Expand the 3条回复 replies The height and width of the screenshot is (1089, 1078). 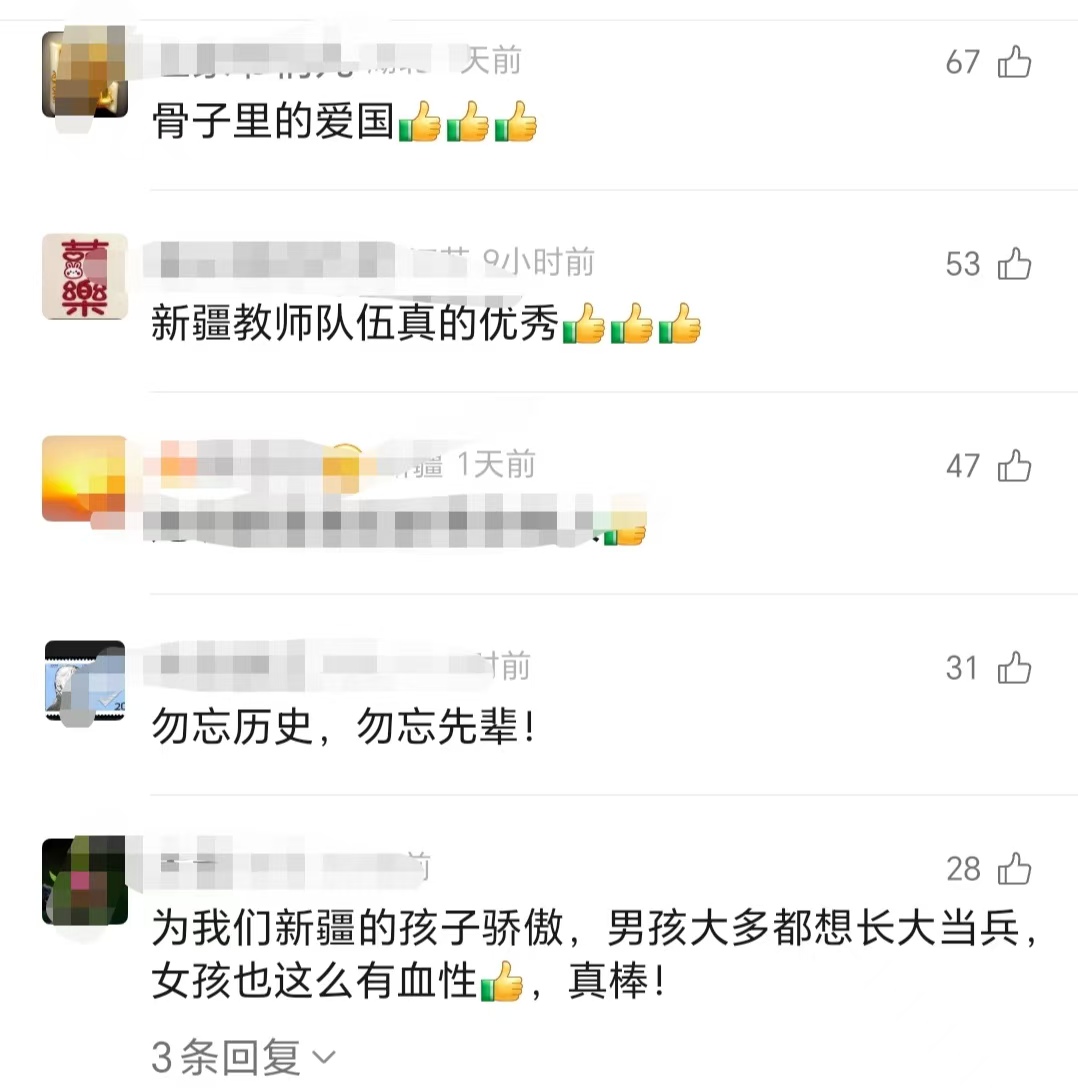tap(244, 1056)
